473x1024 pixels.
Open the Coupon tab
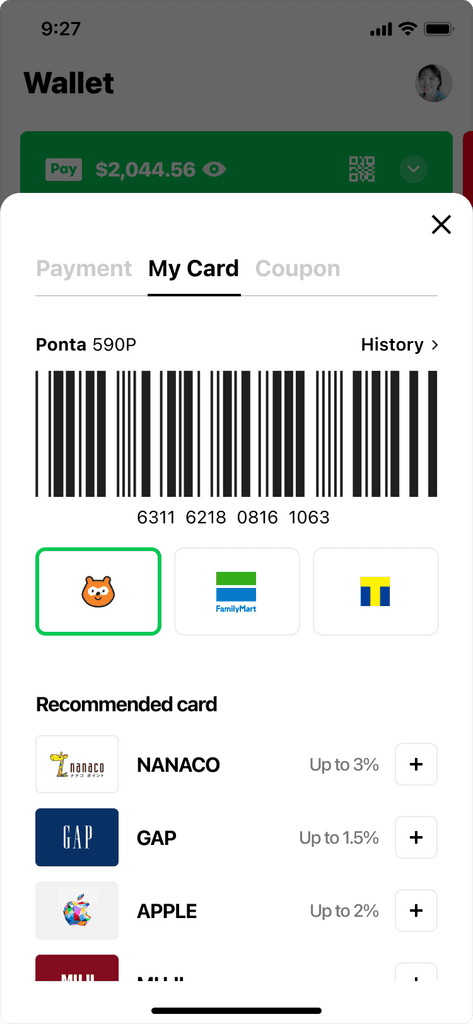297,268
